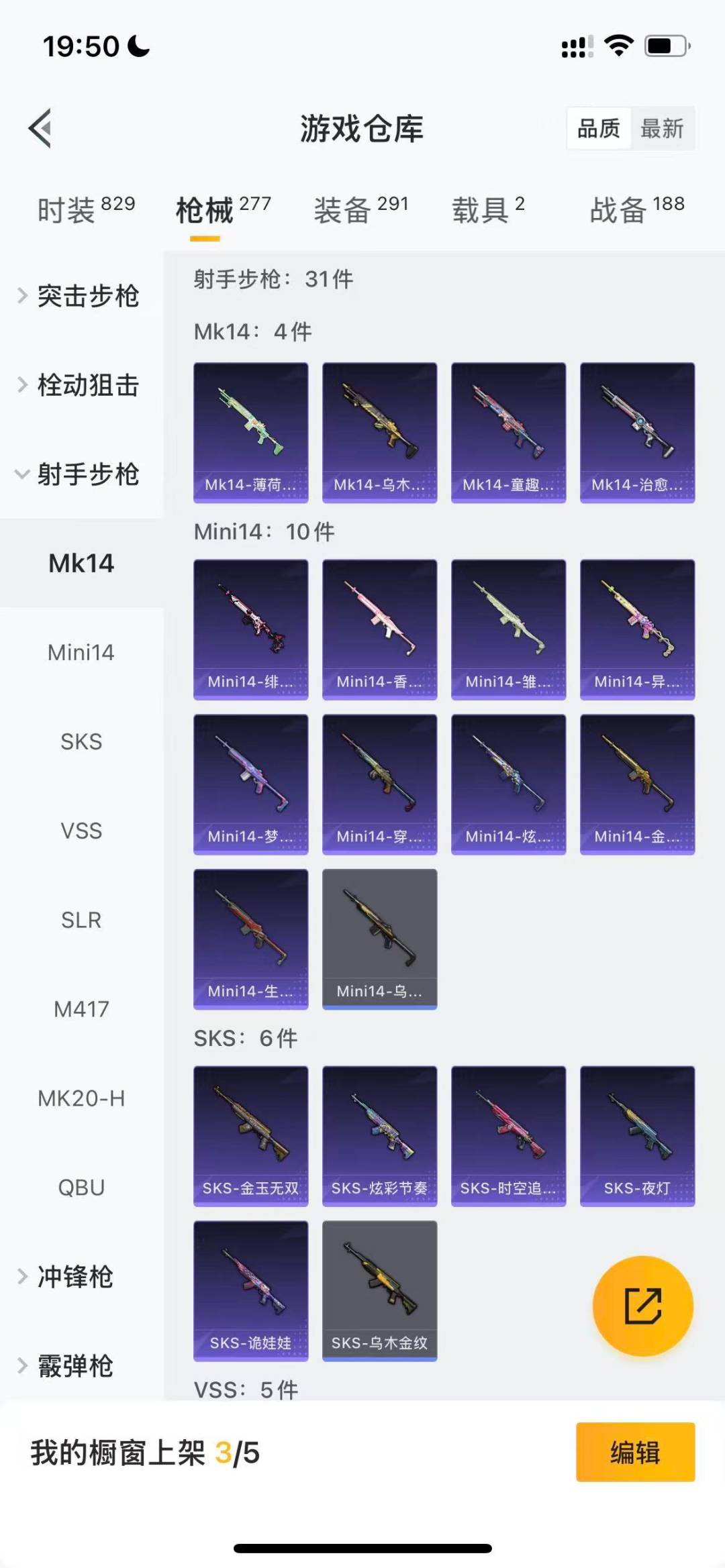Select the Mk14 filter in sidebar
The width and height of the screenshot is (725, 1568).
tap(82, 564)
